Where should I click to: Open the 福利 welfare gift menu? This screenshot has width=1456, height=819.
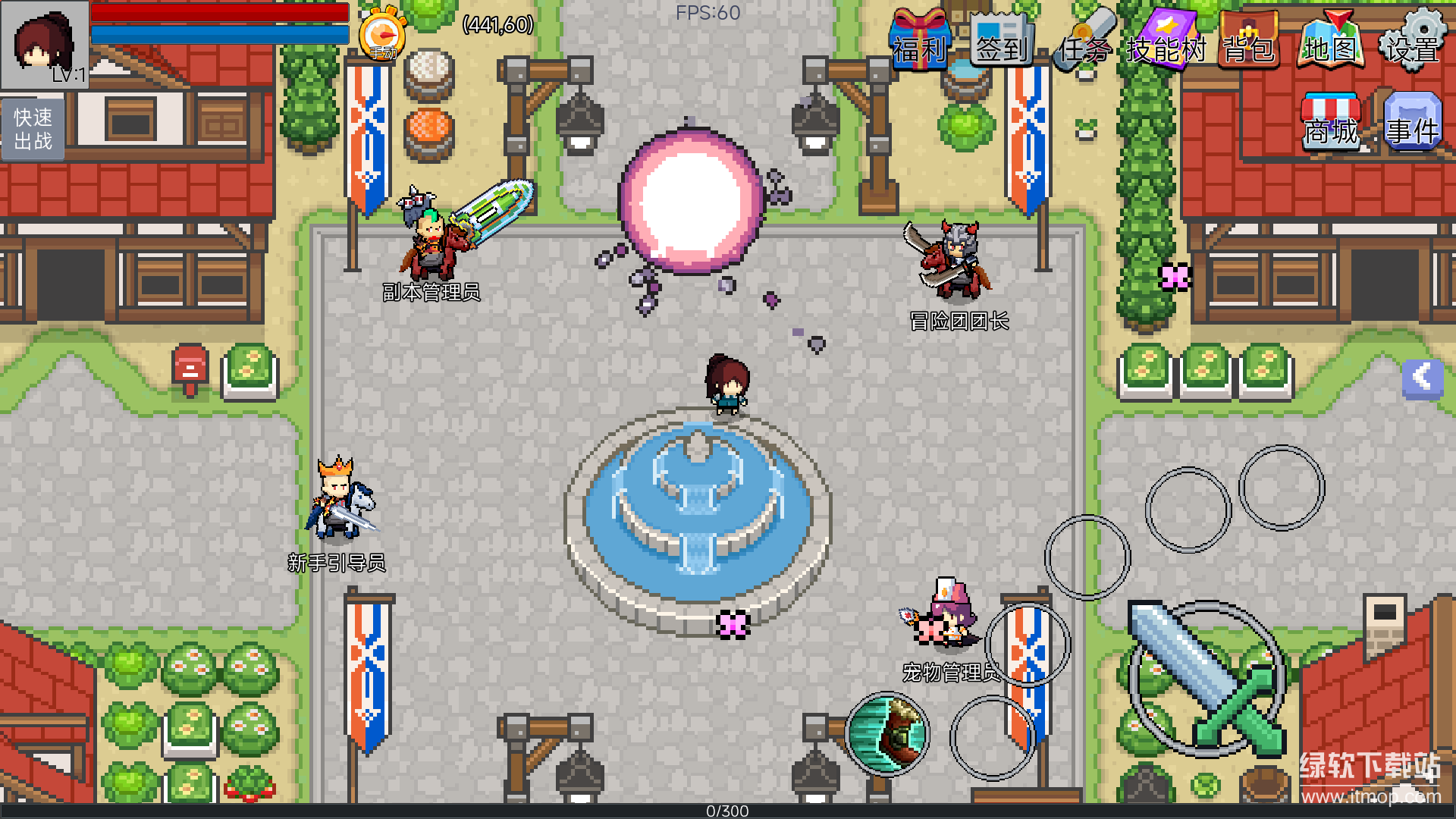point(920,40)
